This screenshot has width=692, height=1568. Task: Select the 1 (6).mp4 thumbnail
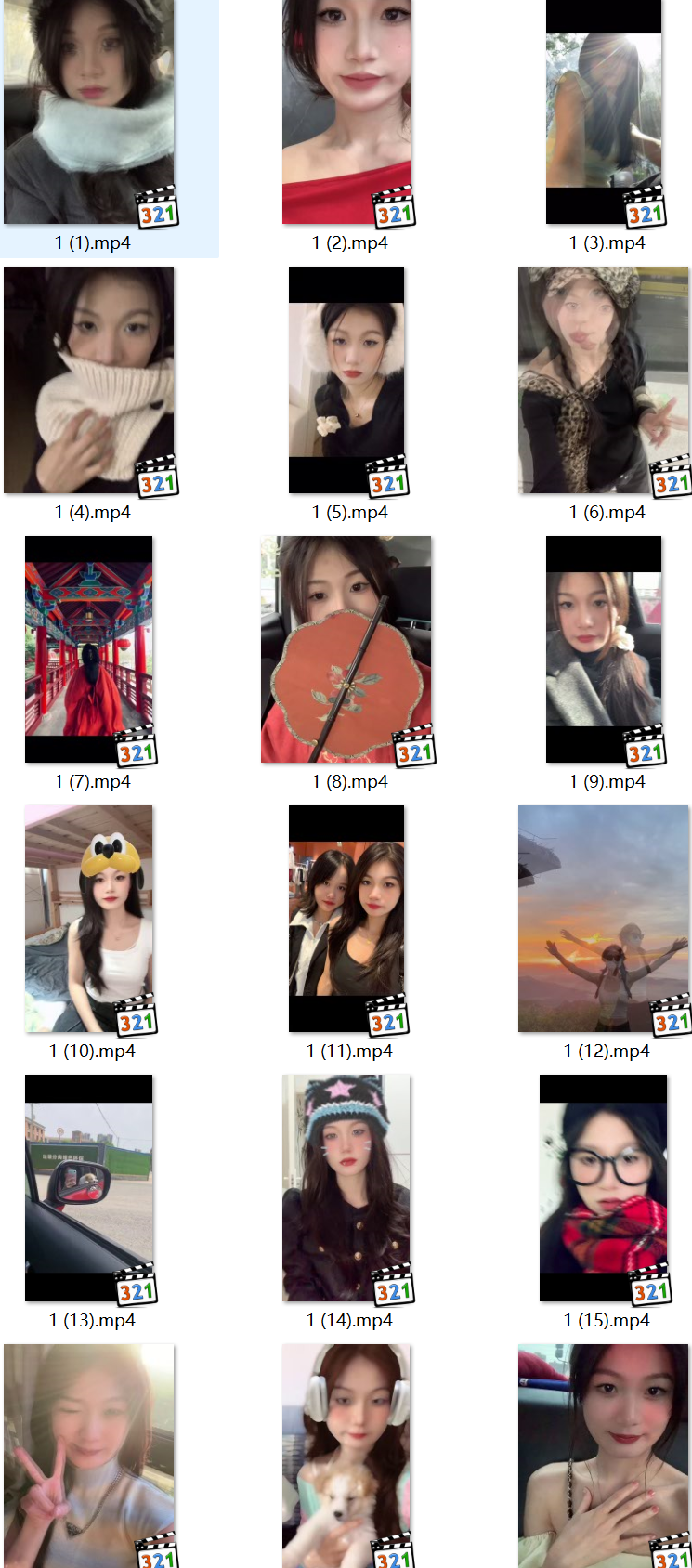(x=604, y=379)
